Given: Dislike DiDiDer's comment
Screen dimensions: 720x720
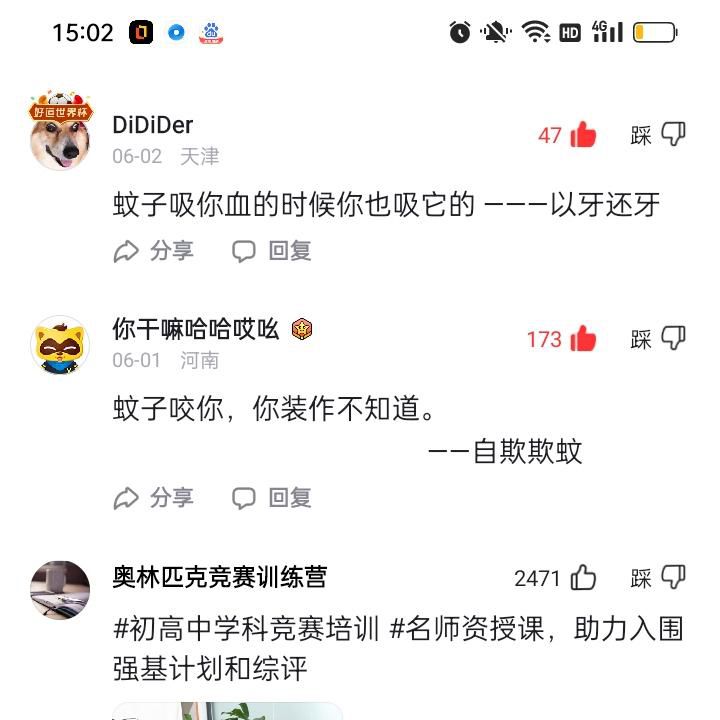Looking at the screenshot, I should (x=673, y=135).
